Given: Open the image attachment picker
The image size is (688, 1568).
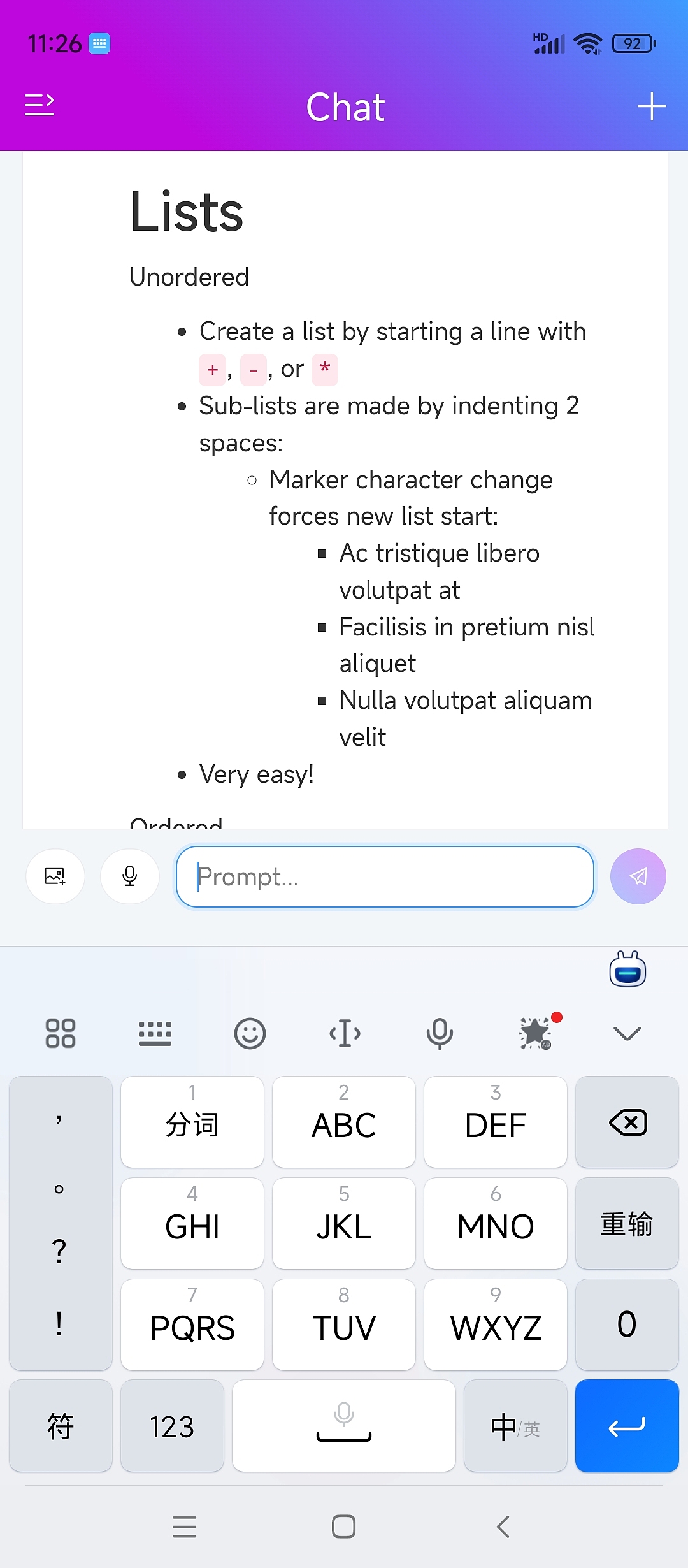Looking at the screenshot, I should pyautogui.click(x=55, y=876).
